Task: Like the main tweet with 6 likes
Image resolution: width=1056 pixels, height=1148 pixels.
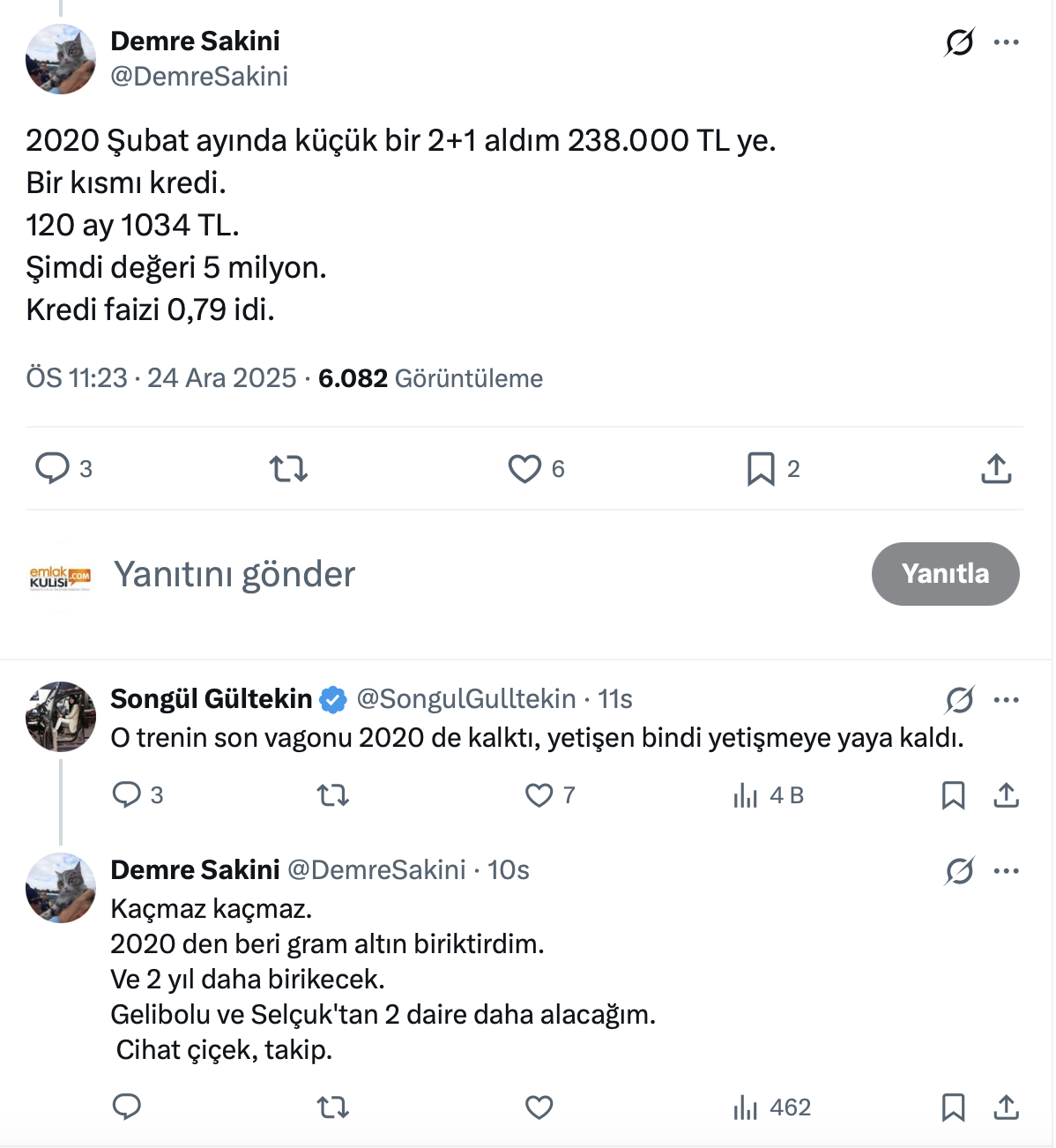Action: [x=524, y=468]
